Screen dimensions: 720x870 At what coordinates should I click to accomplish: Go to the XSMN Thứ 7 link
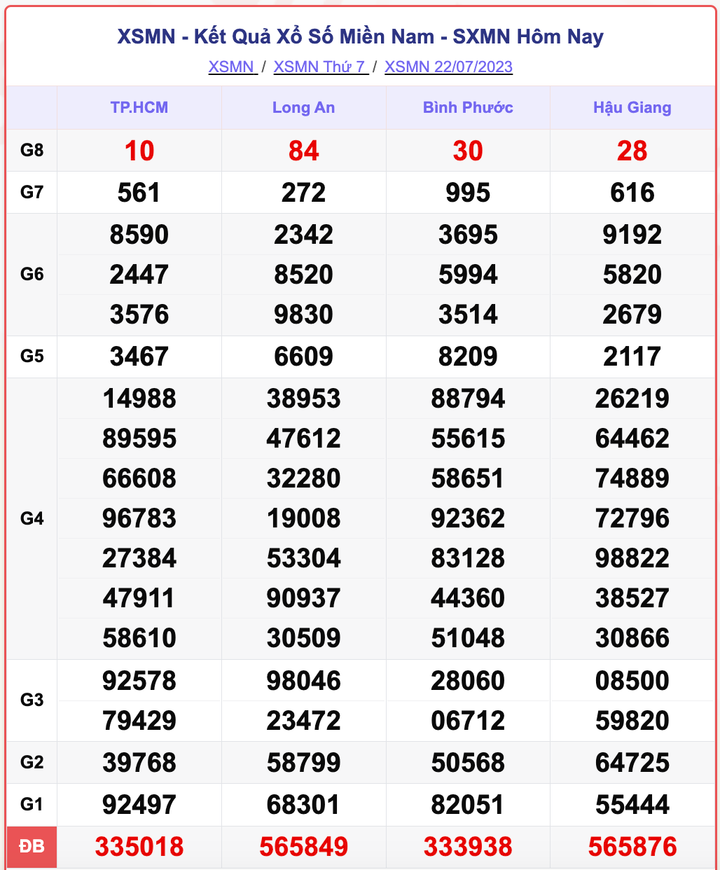(x=319, y=67)
